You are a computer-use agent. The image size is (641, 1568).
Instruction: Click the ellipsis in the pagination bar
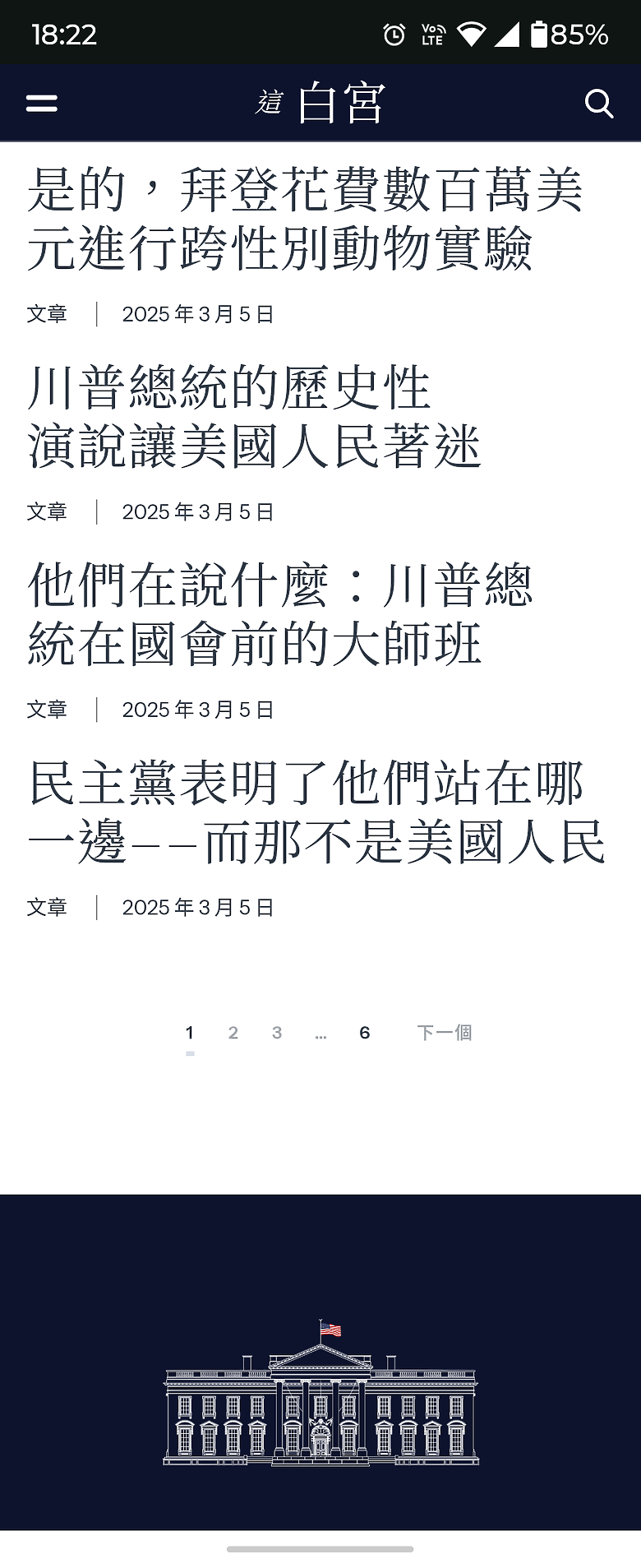click(321, 1033)
